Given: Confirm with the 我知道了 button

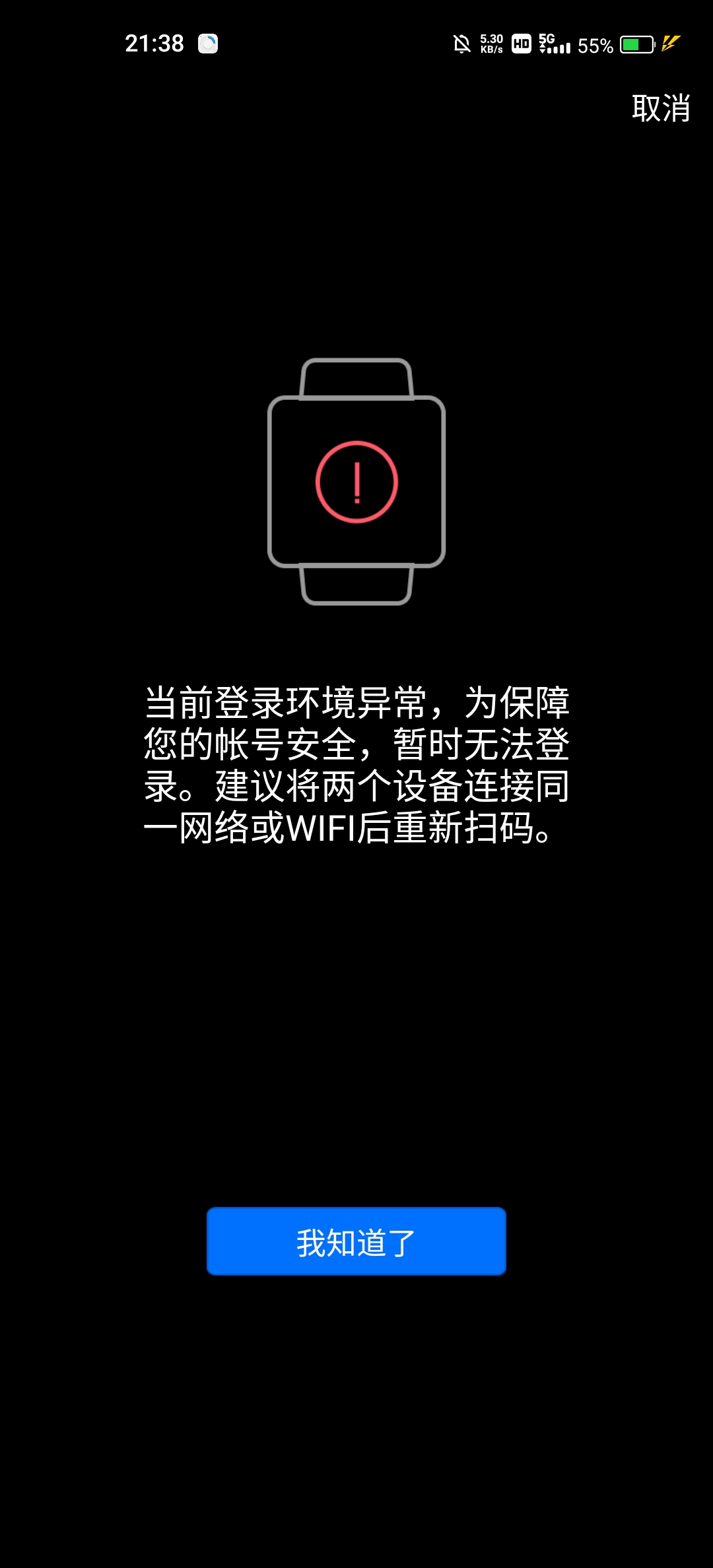Looking at the screenshot, I should pos(356,1241).
